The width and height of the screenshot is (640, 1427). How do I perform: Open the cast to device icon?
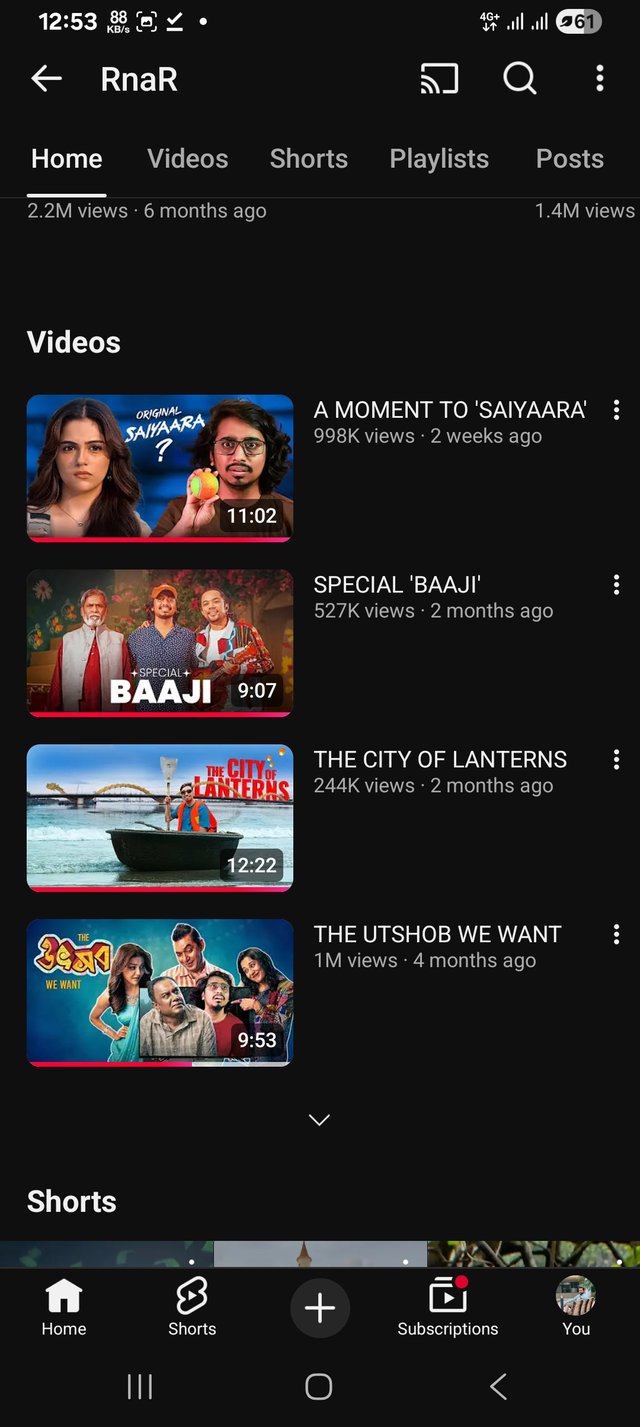pos(439,79)
